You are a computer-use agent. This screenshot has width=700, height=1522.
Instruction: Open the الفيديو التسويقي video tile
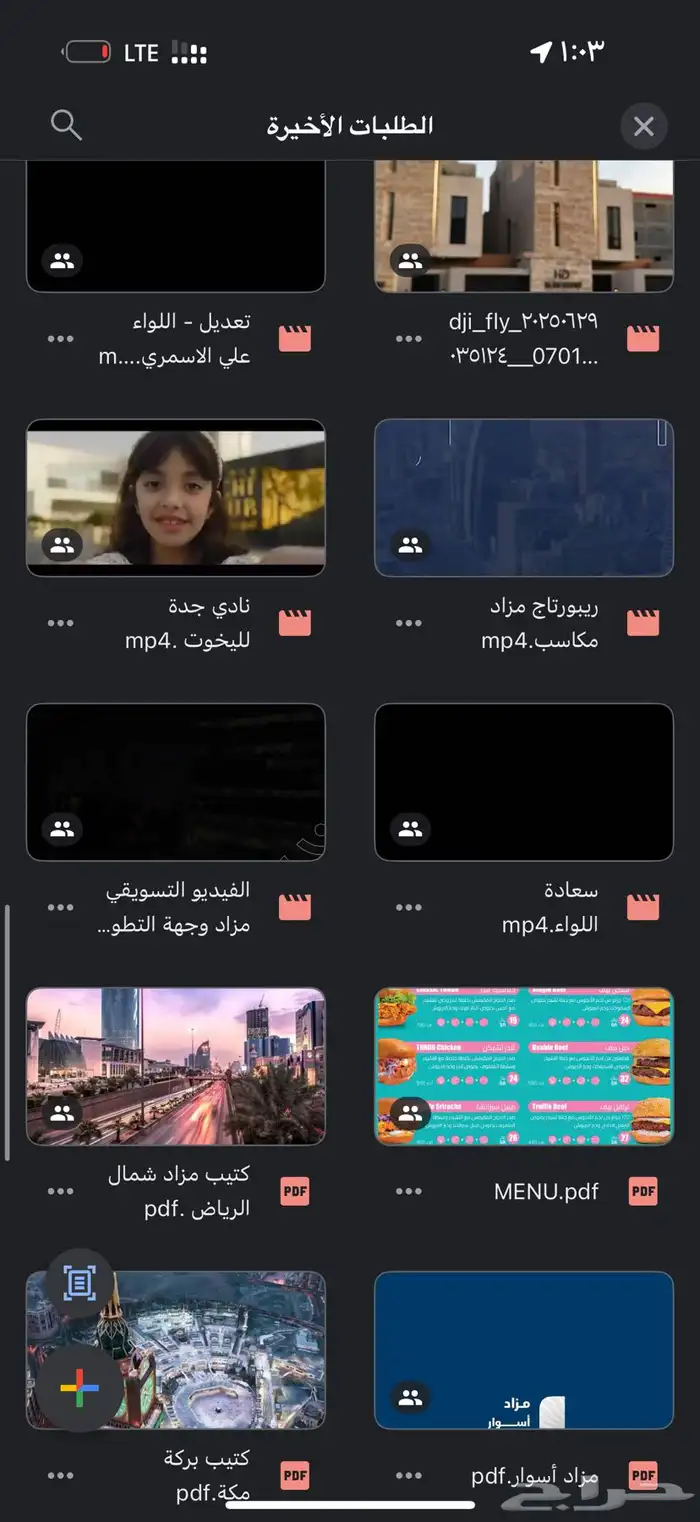pos(176,782)
